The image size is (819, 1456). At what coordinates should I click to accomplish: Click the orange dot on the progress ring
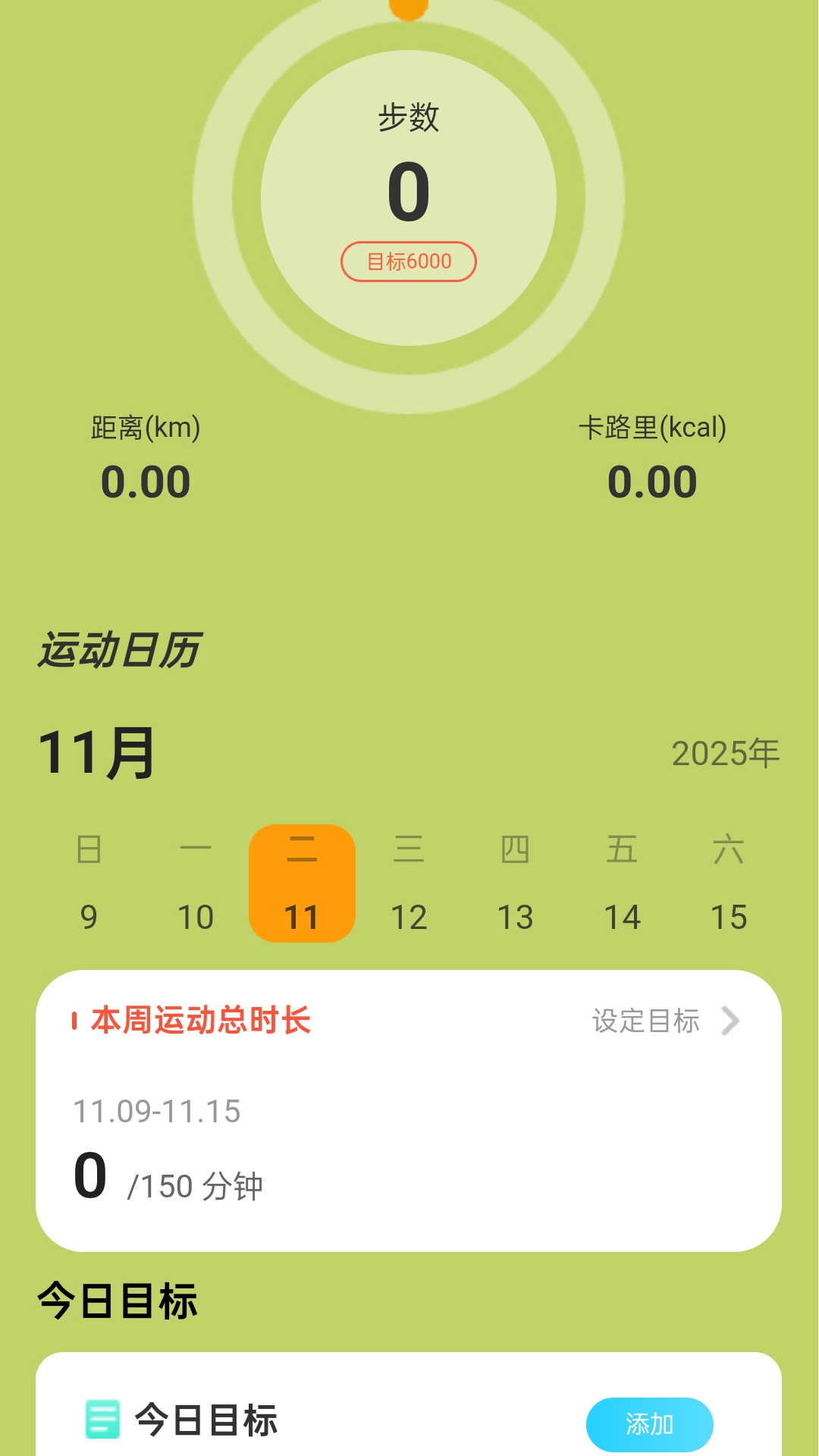coord(407,8)
